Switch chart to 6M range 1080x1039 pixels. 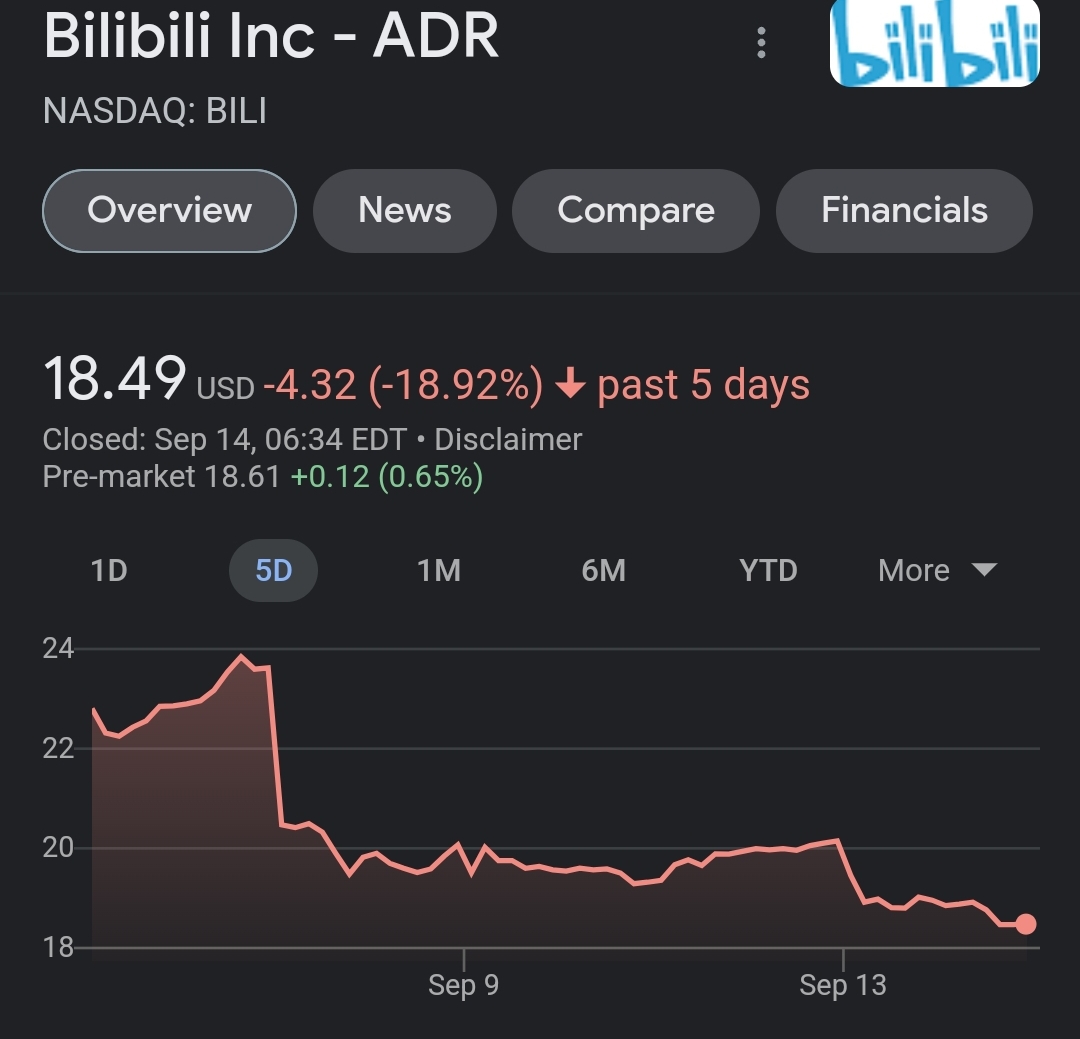[x=603, y=571]
